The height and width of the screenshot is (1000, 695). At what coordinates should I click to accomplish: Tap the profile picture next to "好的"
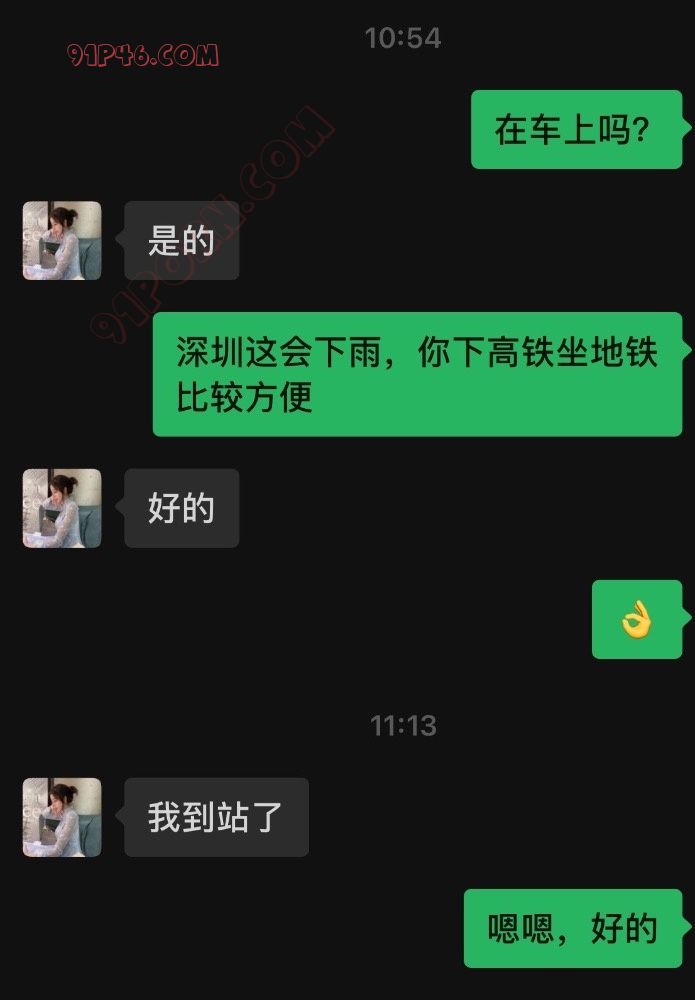[62, 508]
